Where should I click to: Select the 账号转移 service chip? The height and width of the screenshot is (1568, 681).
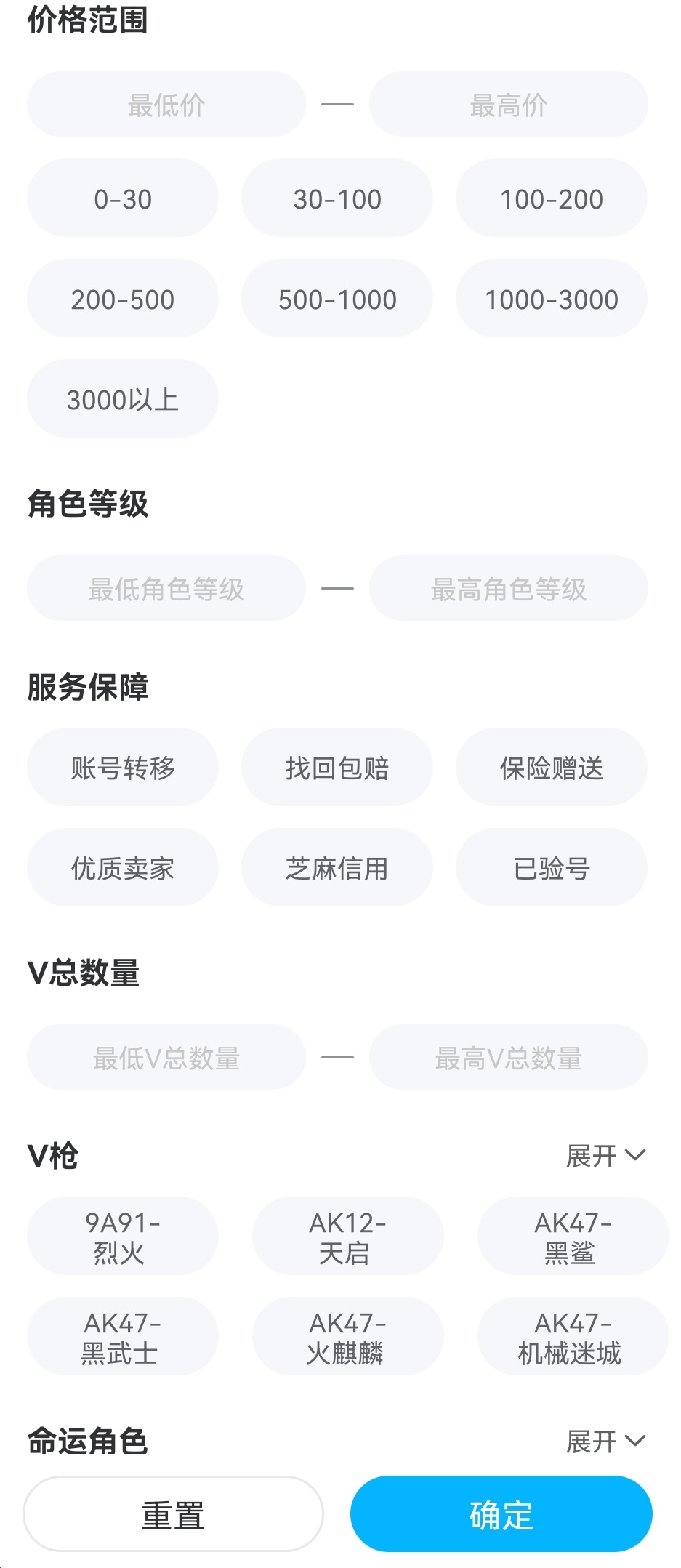click(123, 768)
